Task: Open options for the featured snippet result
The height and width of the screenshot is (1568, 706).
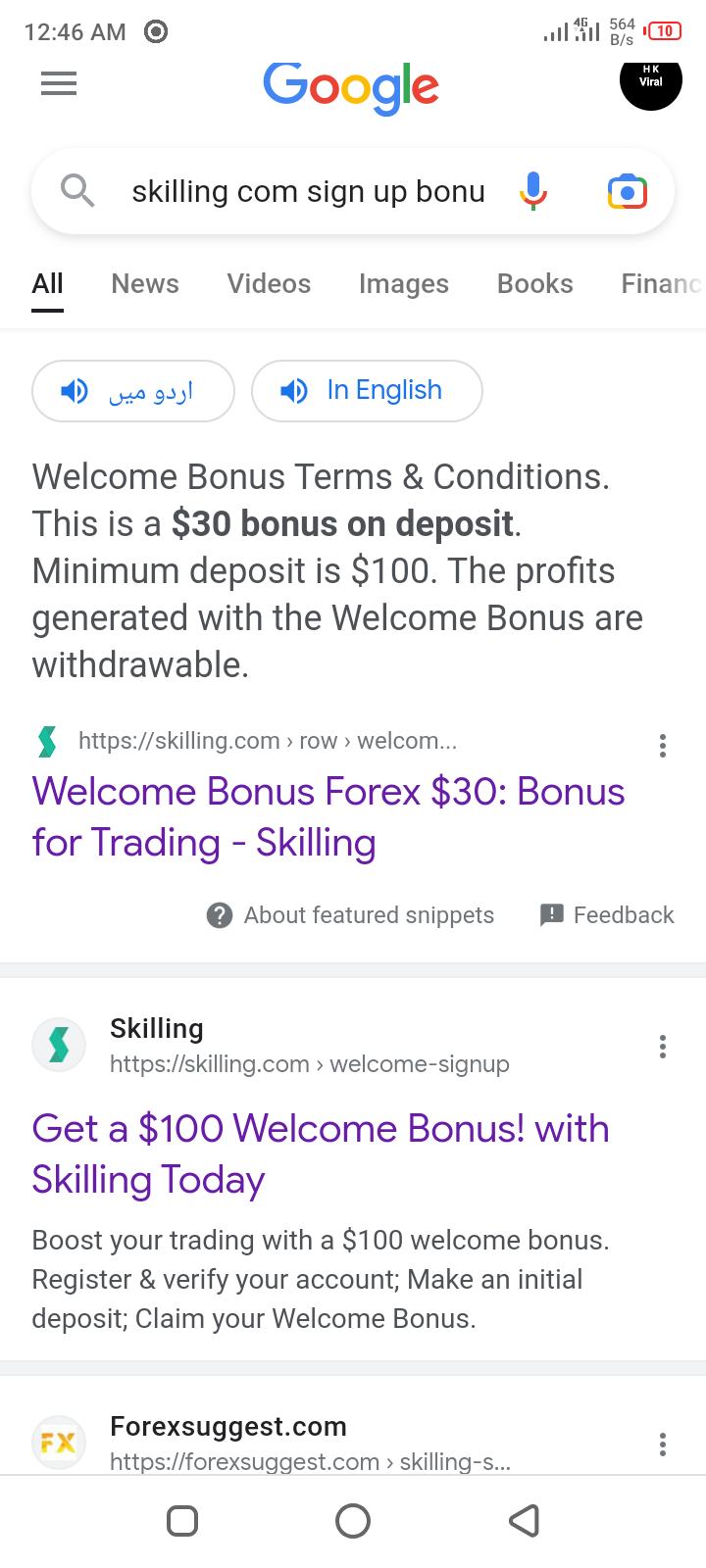Action: 663,746
